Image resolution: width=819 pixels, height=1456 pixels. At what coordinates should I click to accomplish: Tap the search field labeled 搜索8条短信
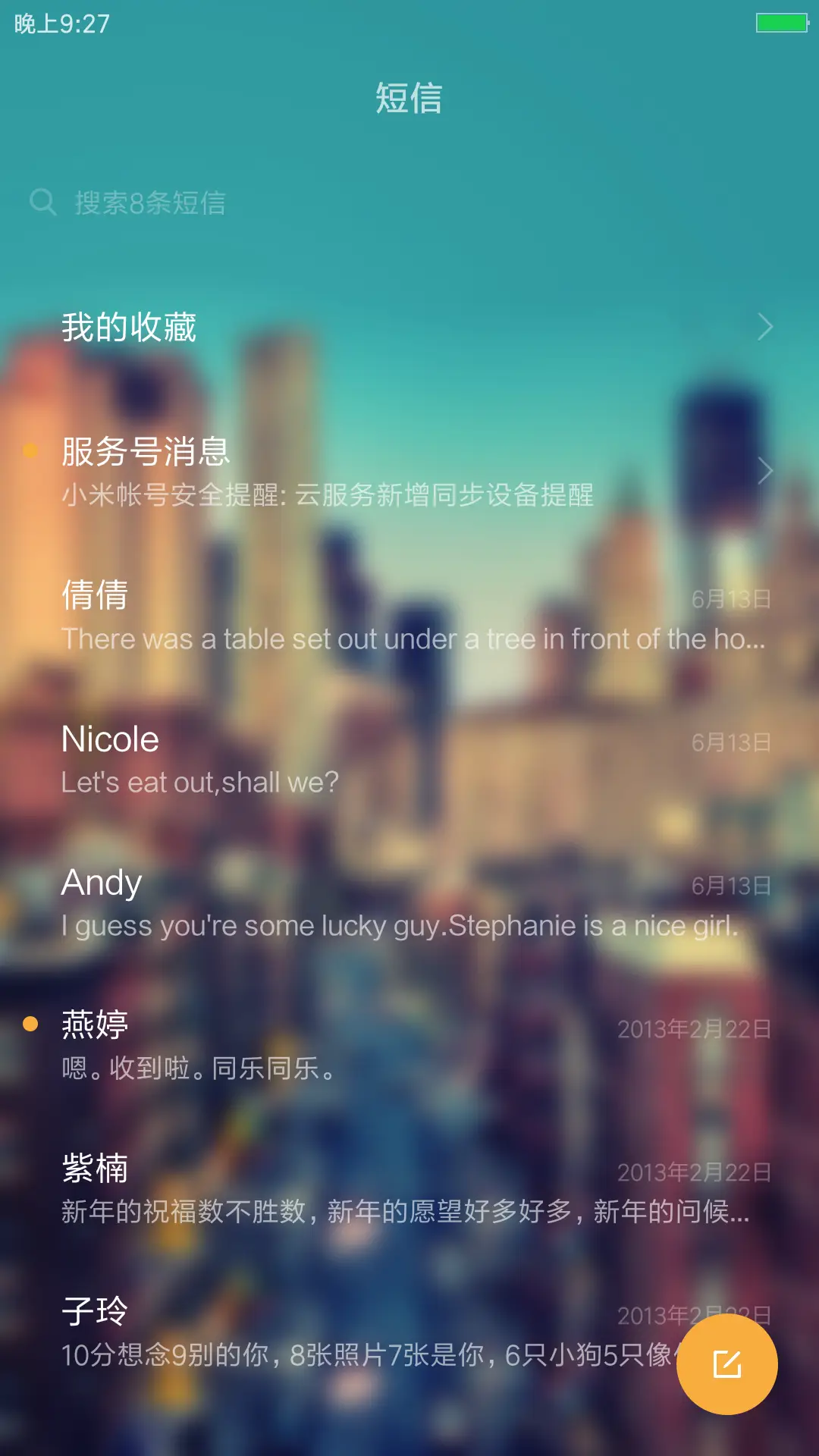coord(227,201)
